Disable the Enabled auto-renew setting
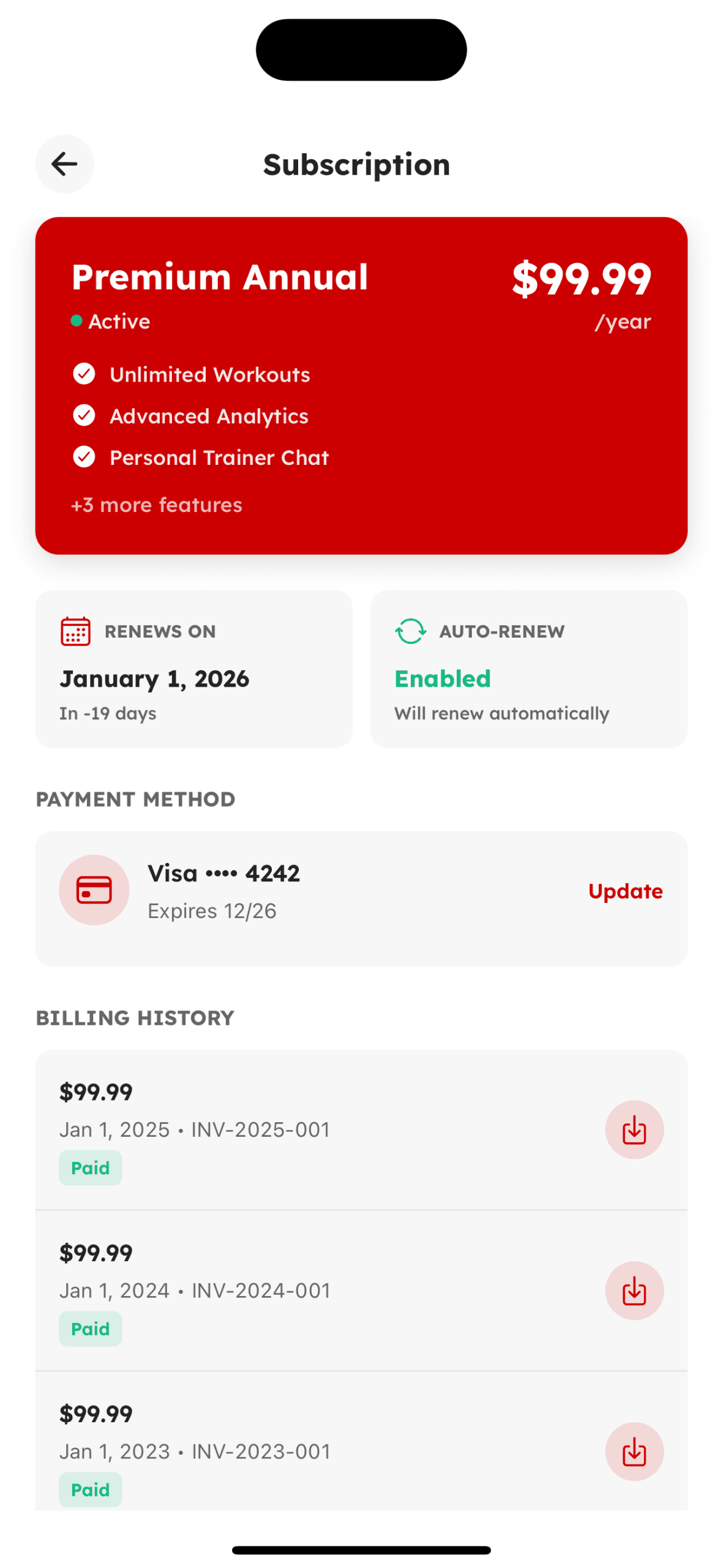 coord(442,678)
